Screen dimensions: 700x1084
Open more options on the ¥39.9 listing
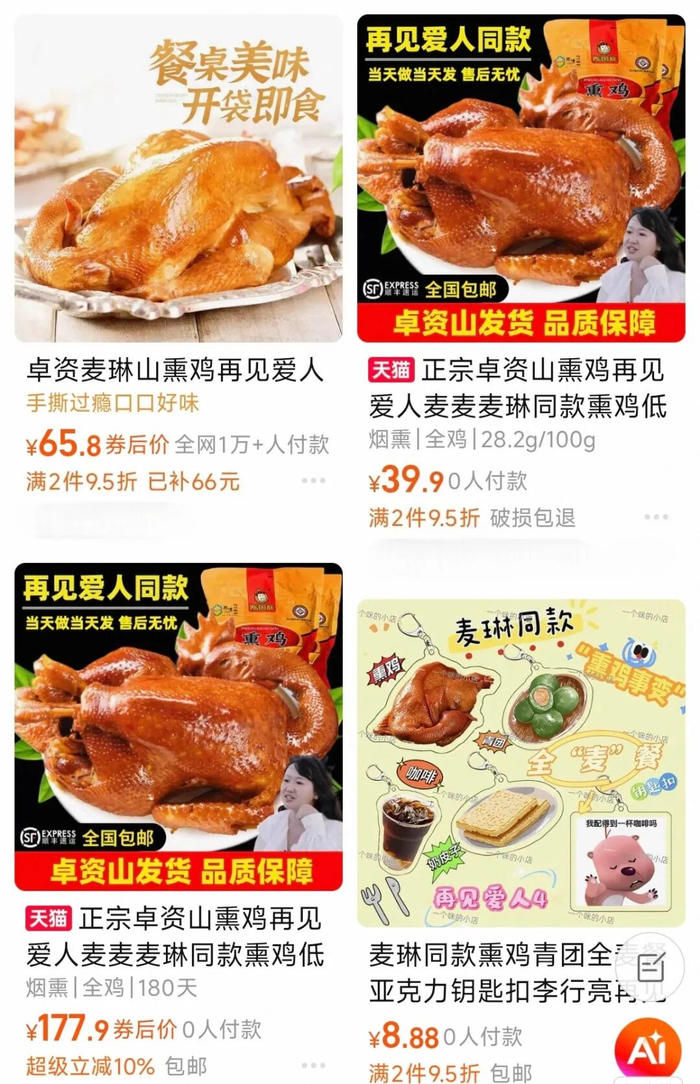click(x=656, y=517)
